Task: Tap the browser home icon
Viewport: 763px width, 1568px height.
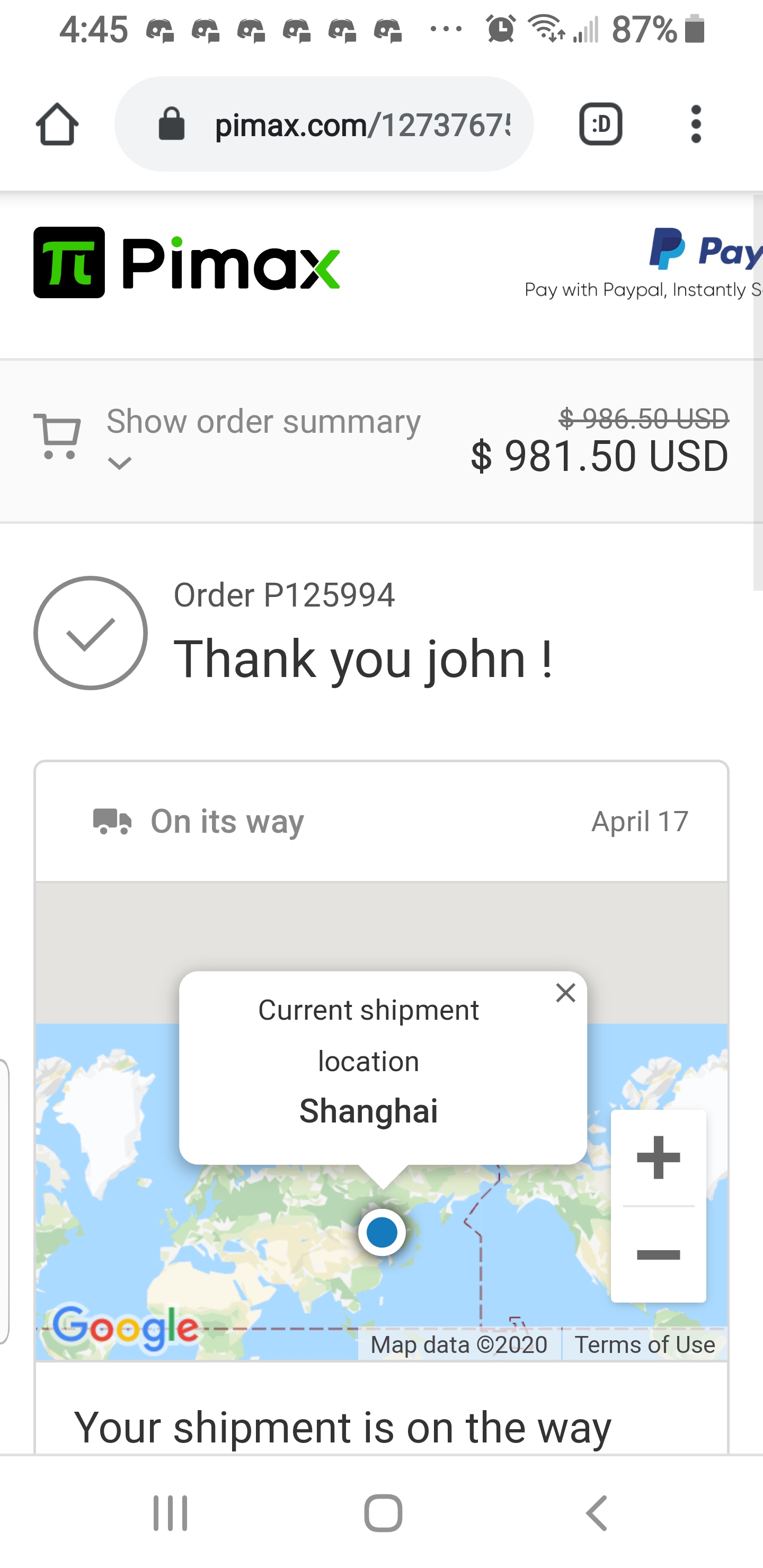Action: point(57,124)
